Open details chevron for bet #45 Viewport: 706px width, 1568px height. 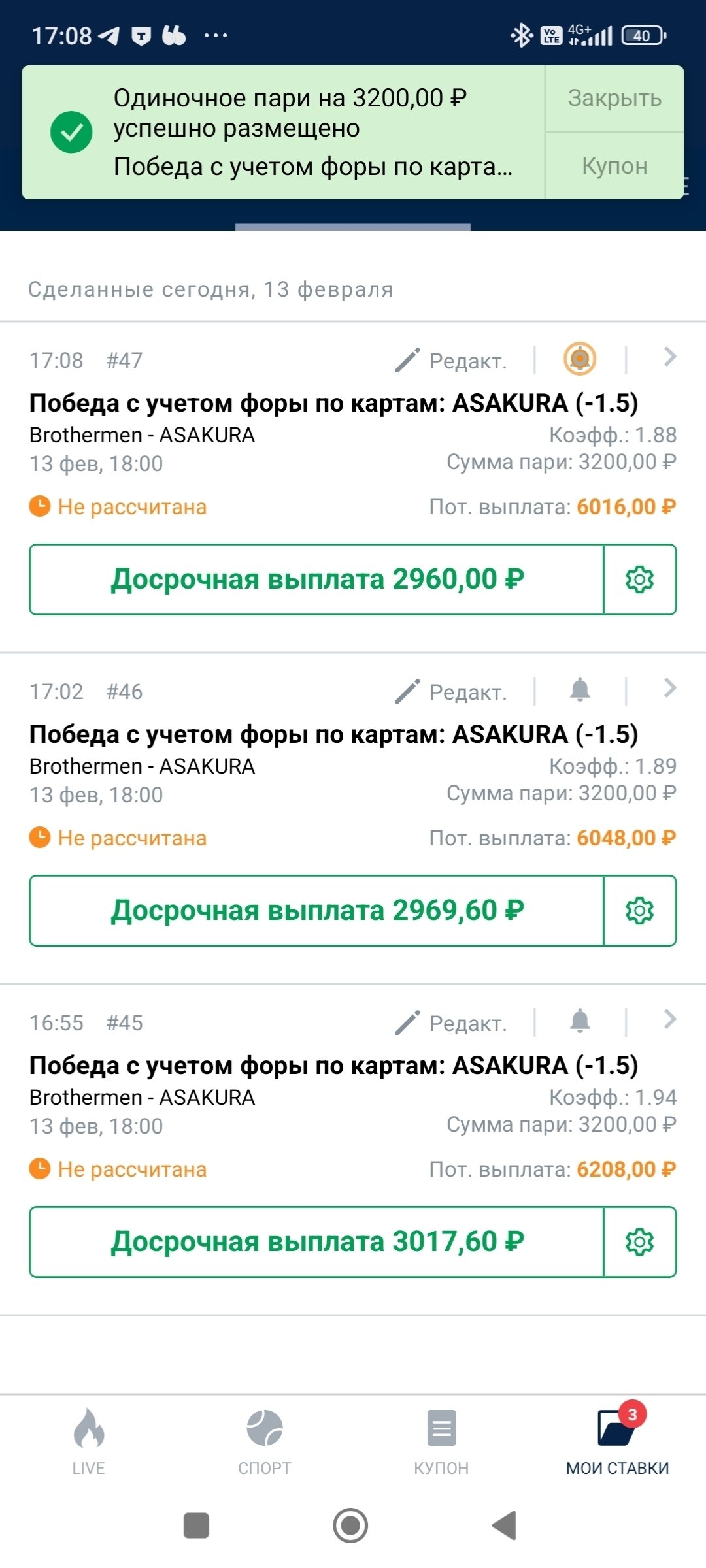coord(669,1020)
